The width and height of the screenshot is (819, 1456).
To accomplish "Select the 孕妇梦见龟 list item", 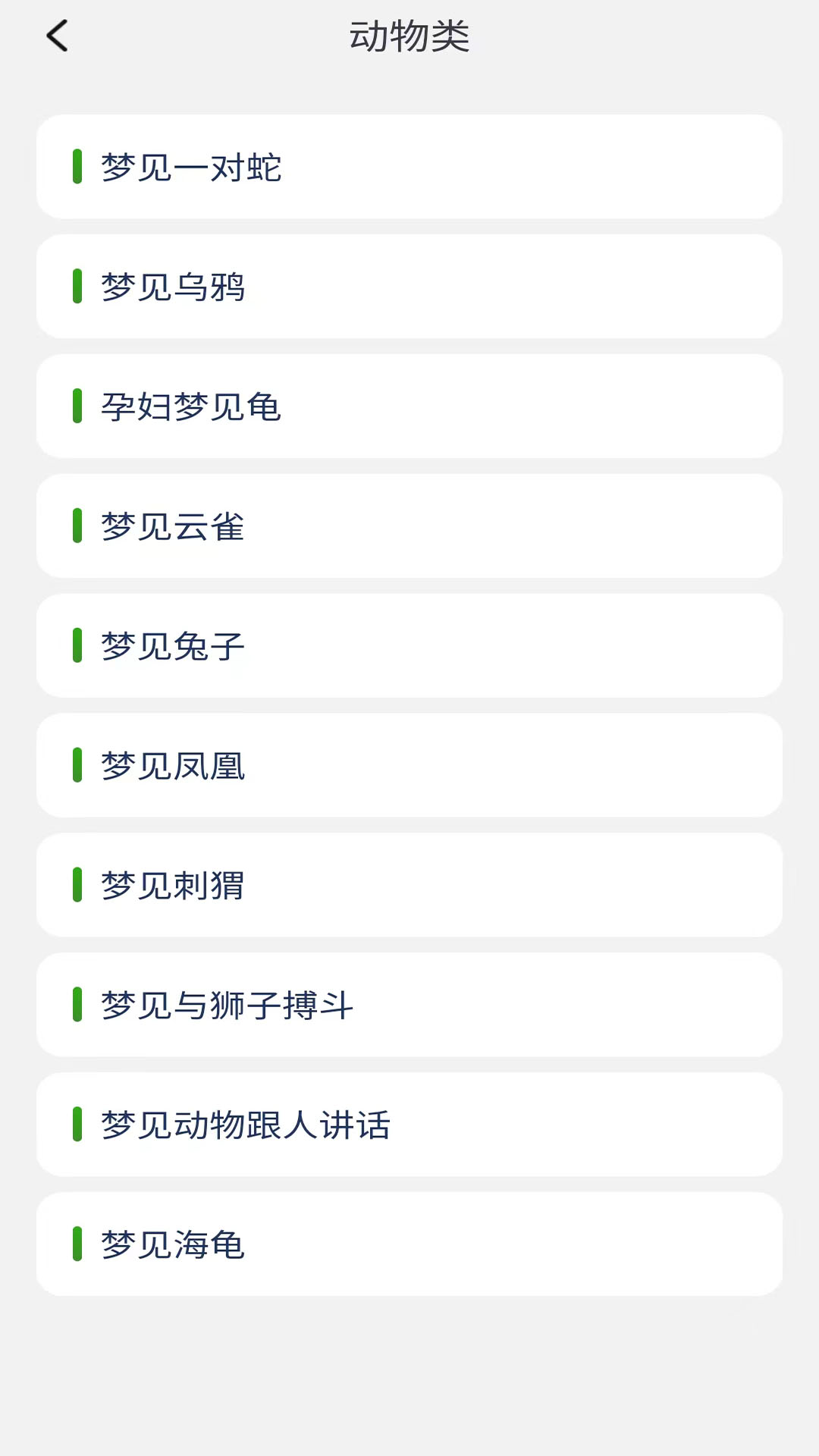I will pyautogui.click(x=409, y=406).
